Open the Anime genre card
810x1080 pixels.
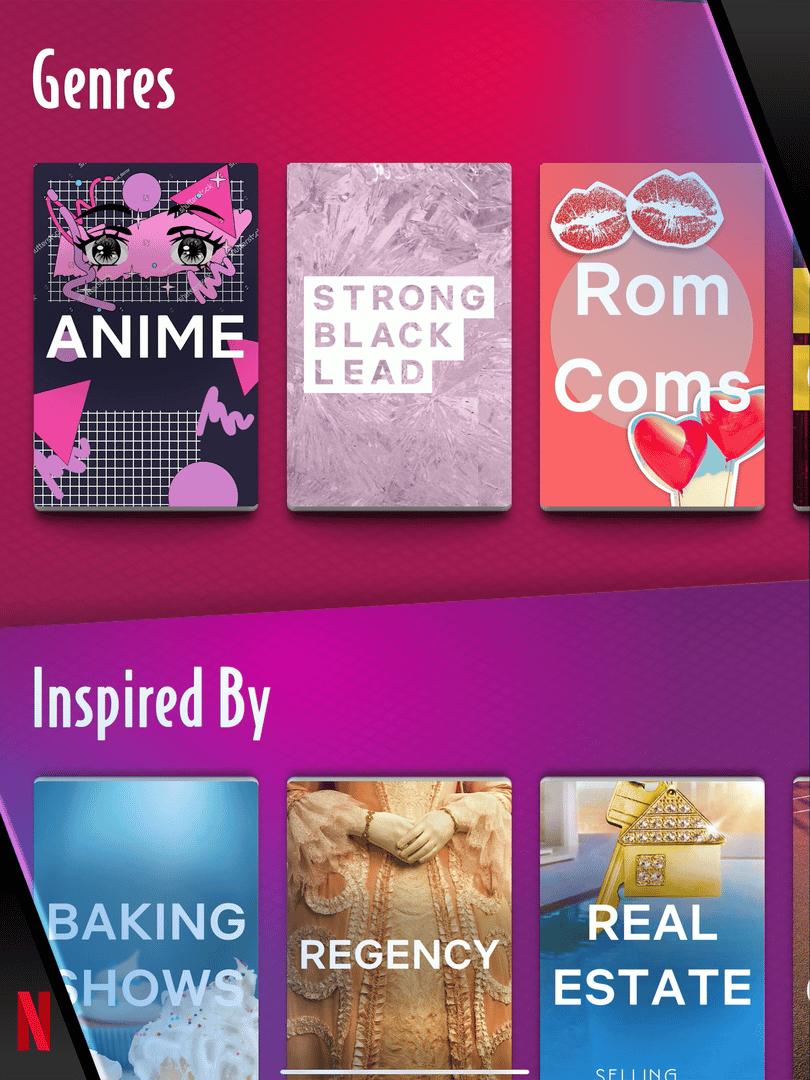(146, 337)
